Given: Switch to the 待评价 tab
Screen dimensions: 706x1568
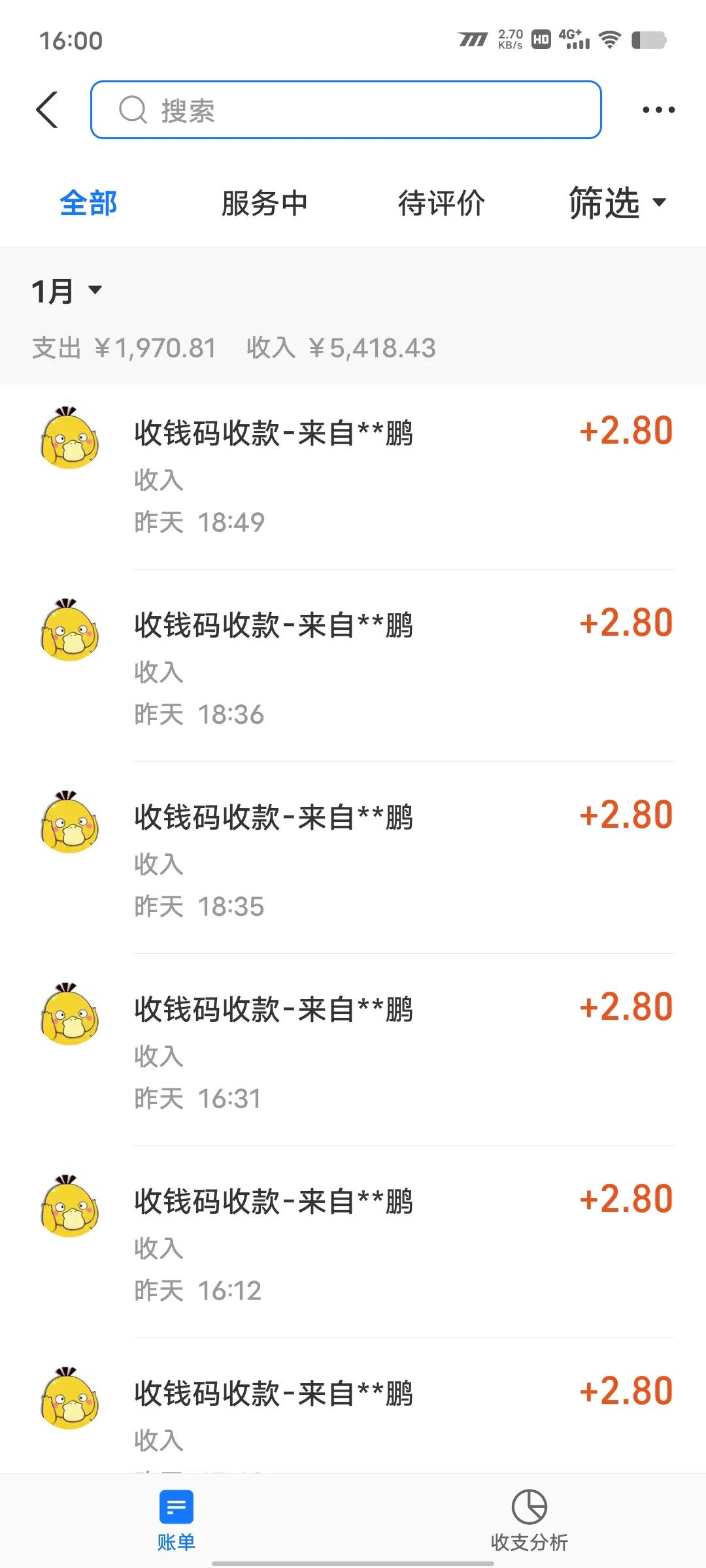Looking at the screenshot, I should click(442, 203).
